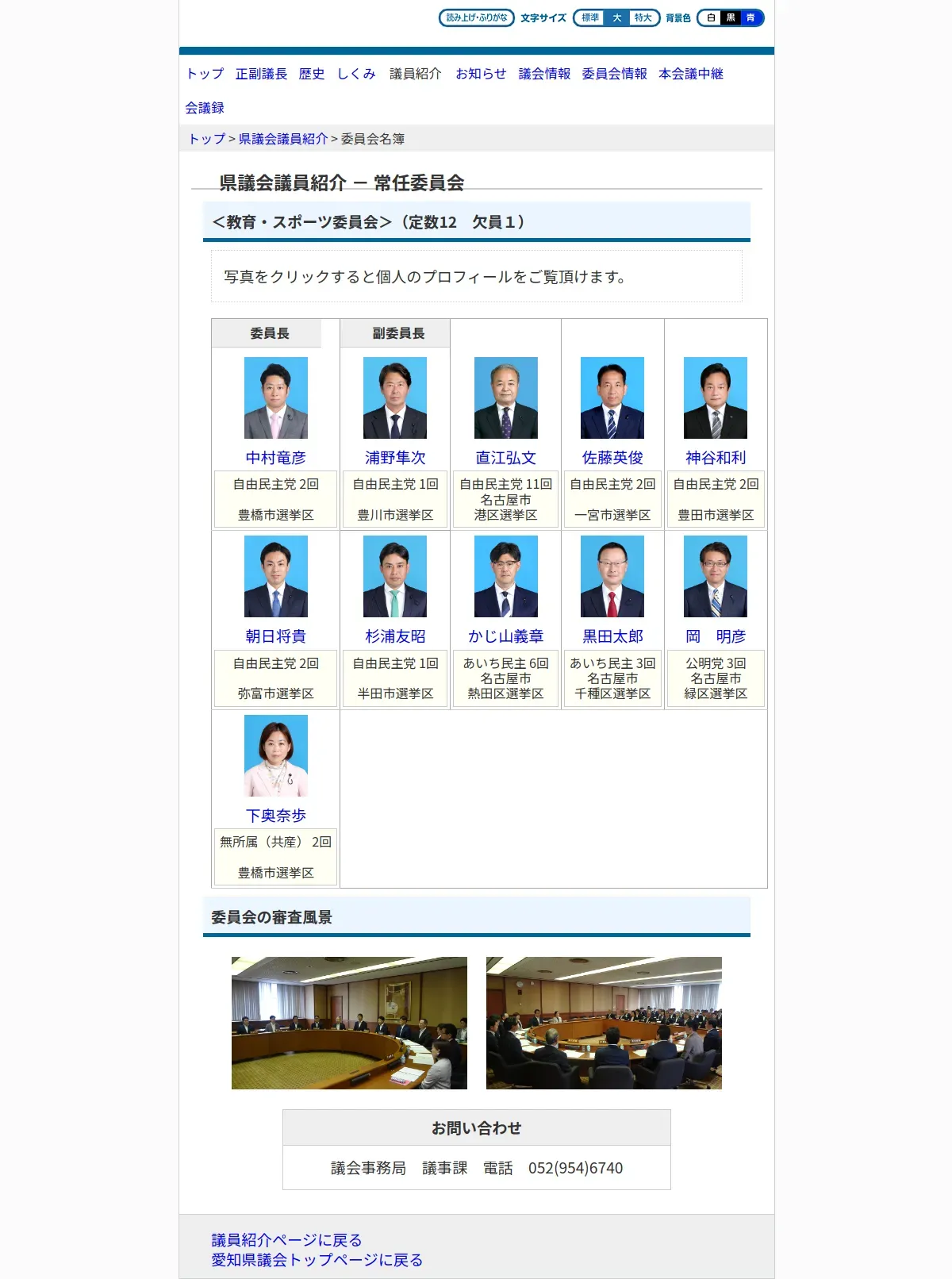
Task: Open the 会議録 link
Action: (x=205, y=108)
